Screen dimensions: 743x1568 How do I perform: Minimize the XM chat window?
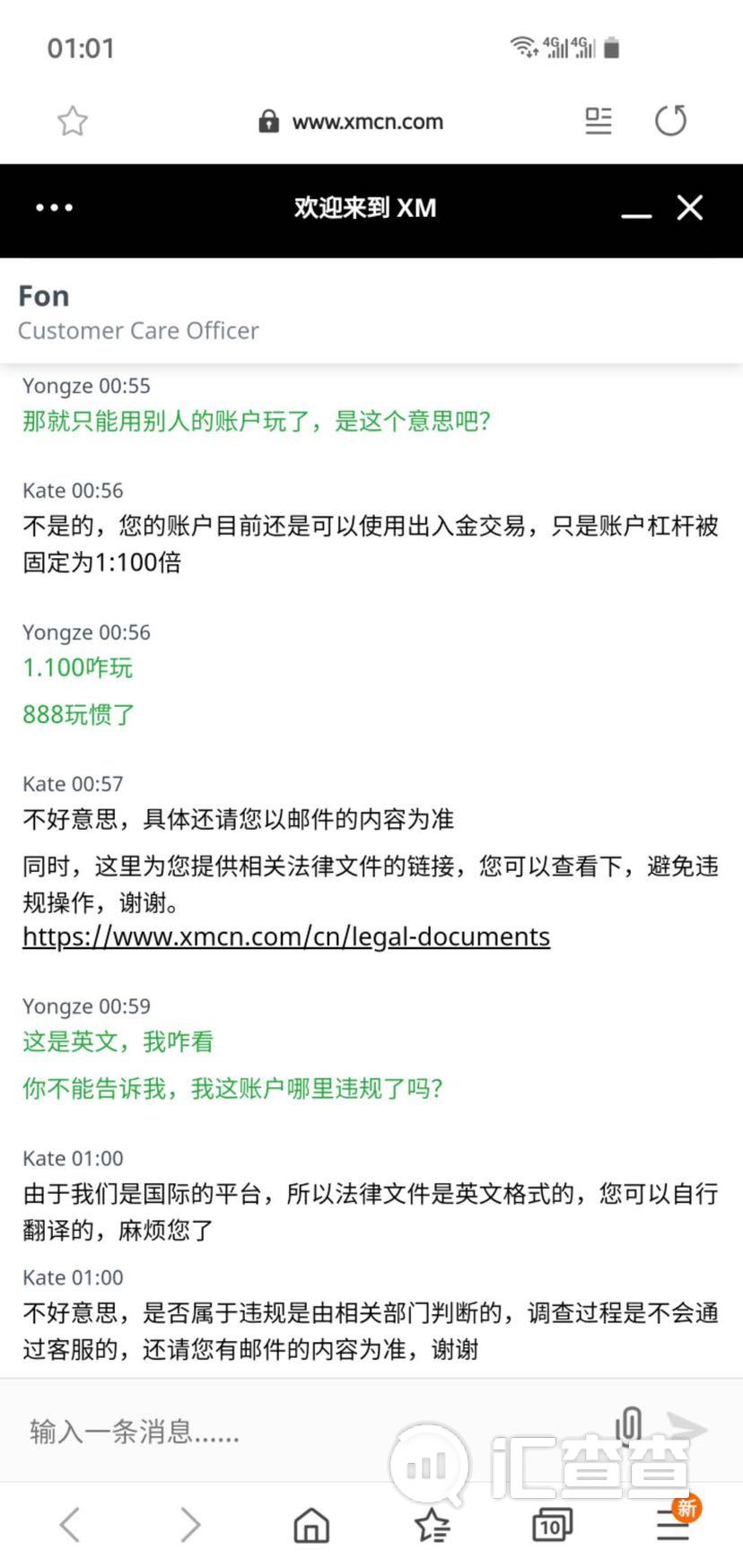(x=636, y=210)
